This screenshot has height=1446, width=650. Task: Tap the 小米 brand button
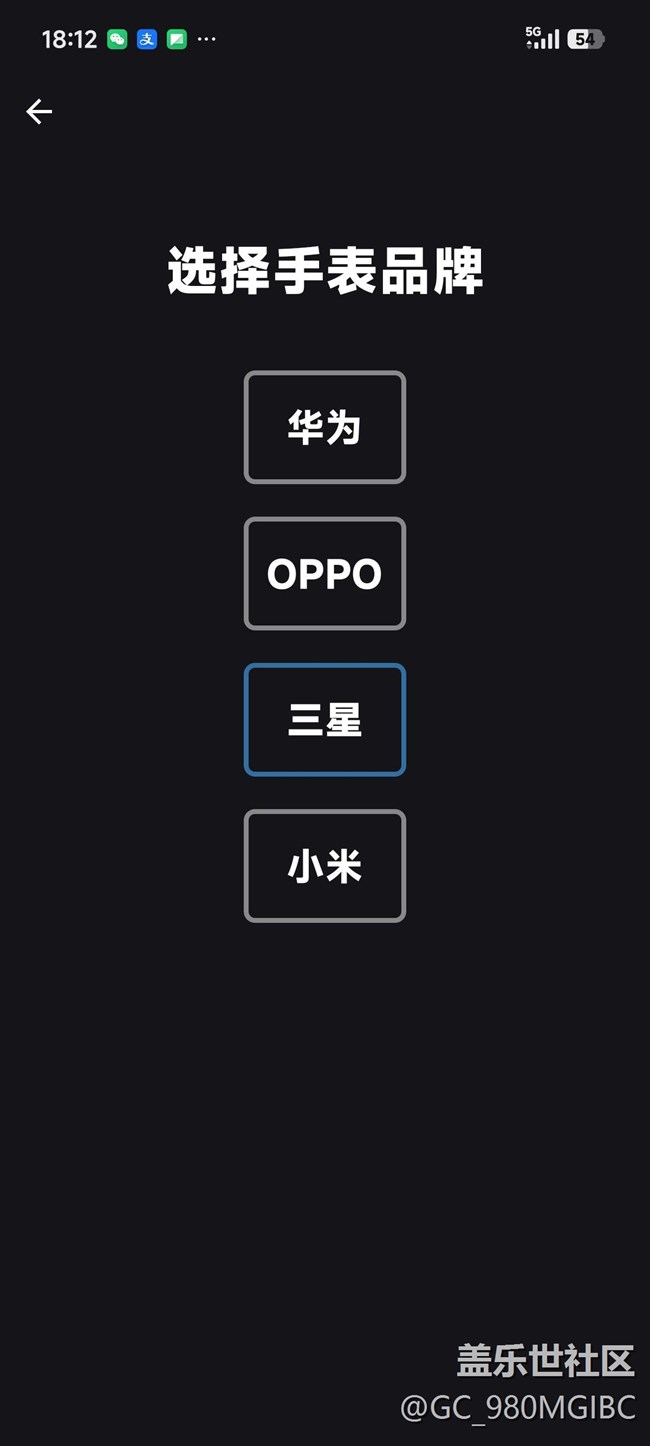(325, 866)
